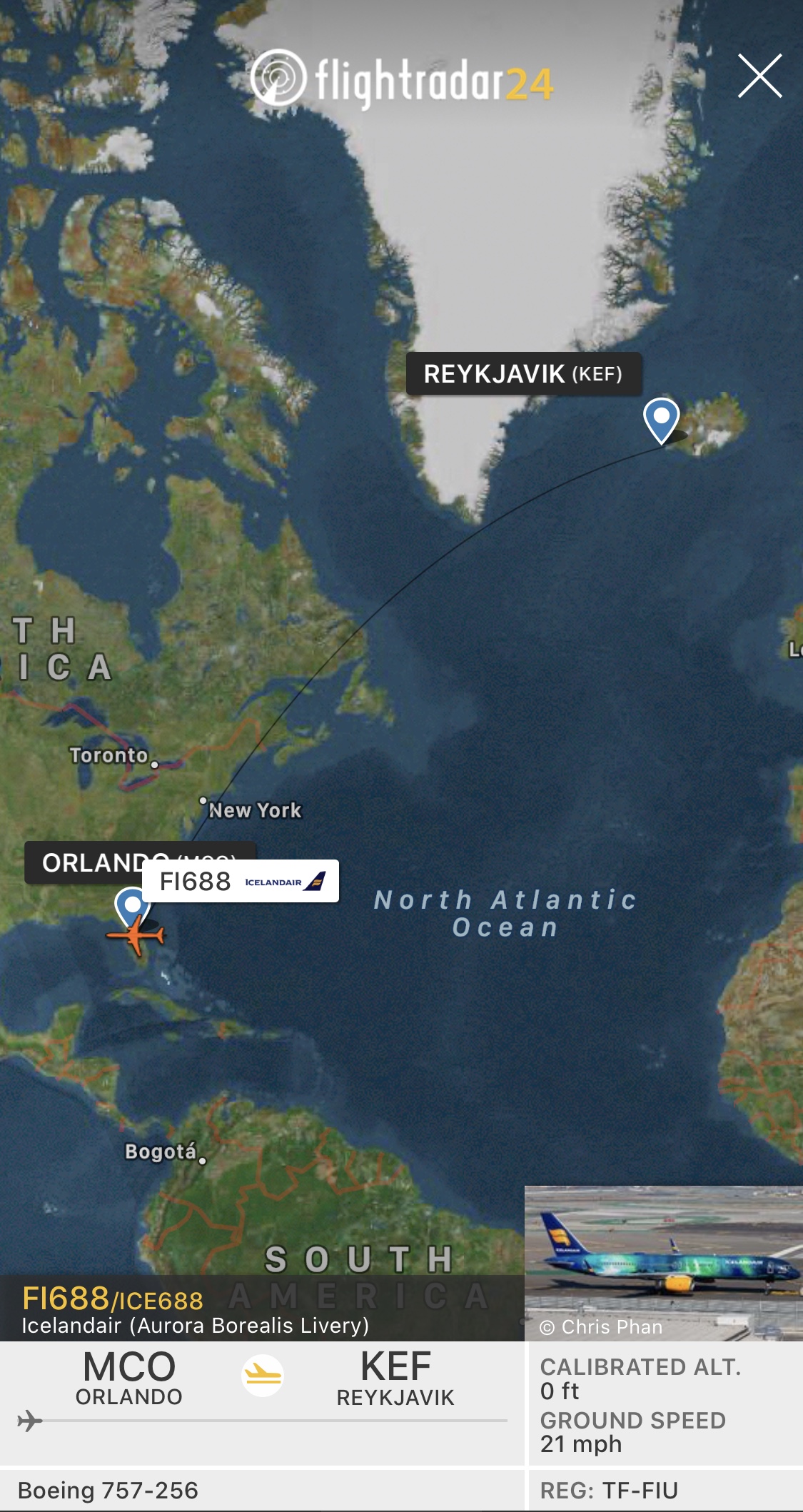Select the Reykjavik KEF airport pin
The height and width of the screenshot is (1512, 803).
(x=661, y=418)
